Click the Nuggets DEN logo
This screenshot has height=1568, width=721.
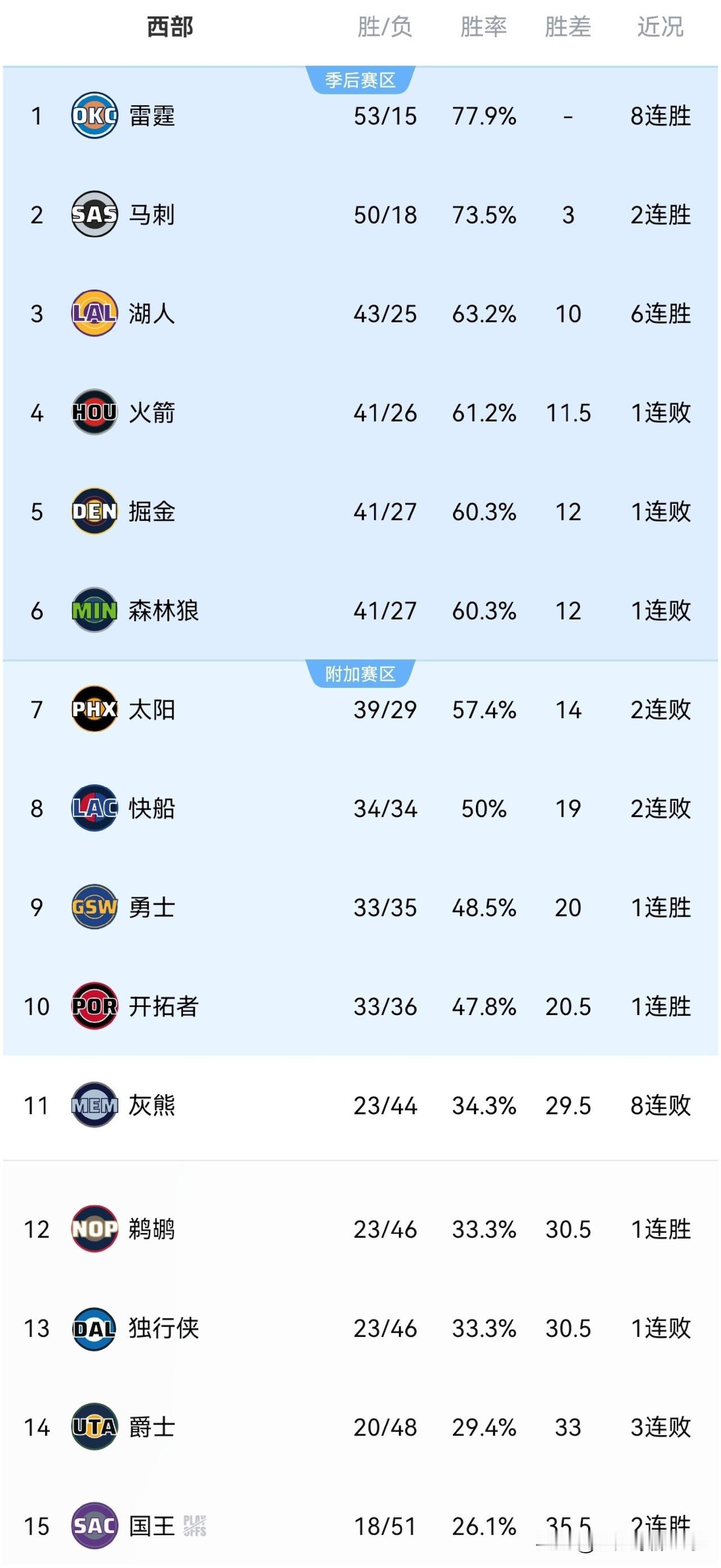click(x=94, y=512)
